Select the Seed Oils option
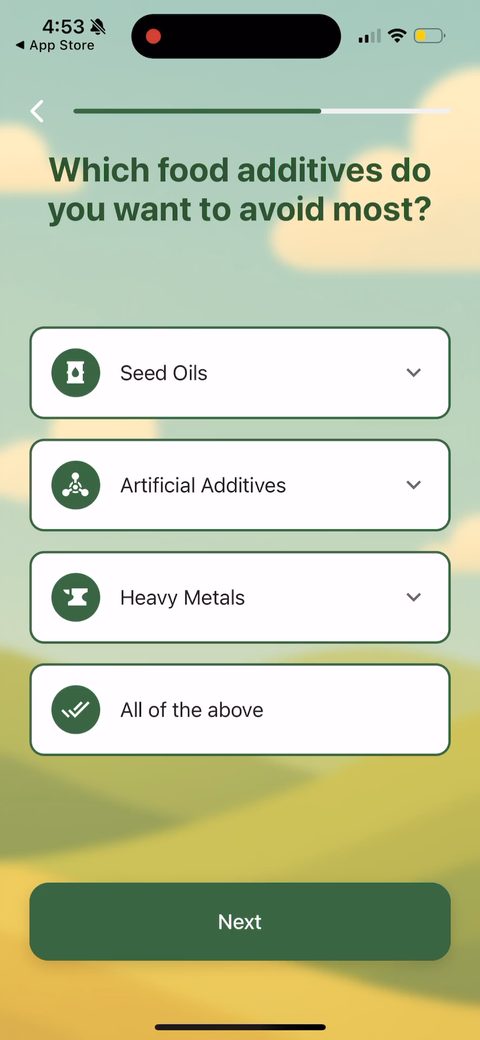 [240, 373]
